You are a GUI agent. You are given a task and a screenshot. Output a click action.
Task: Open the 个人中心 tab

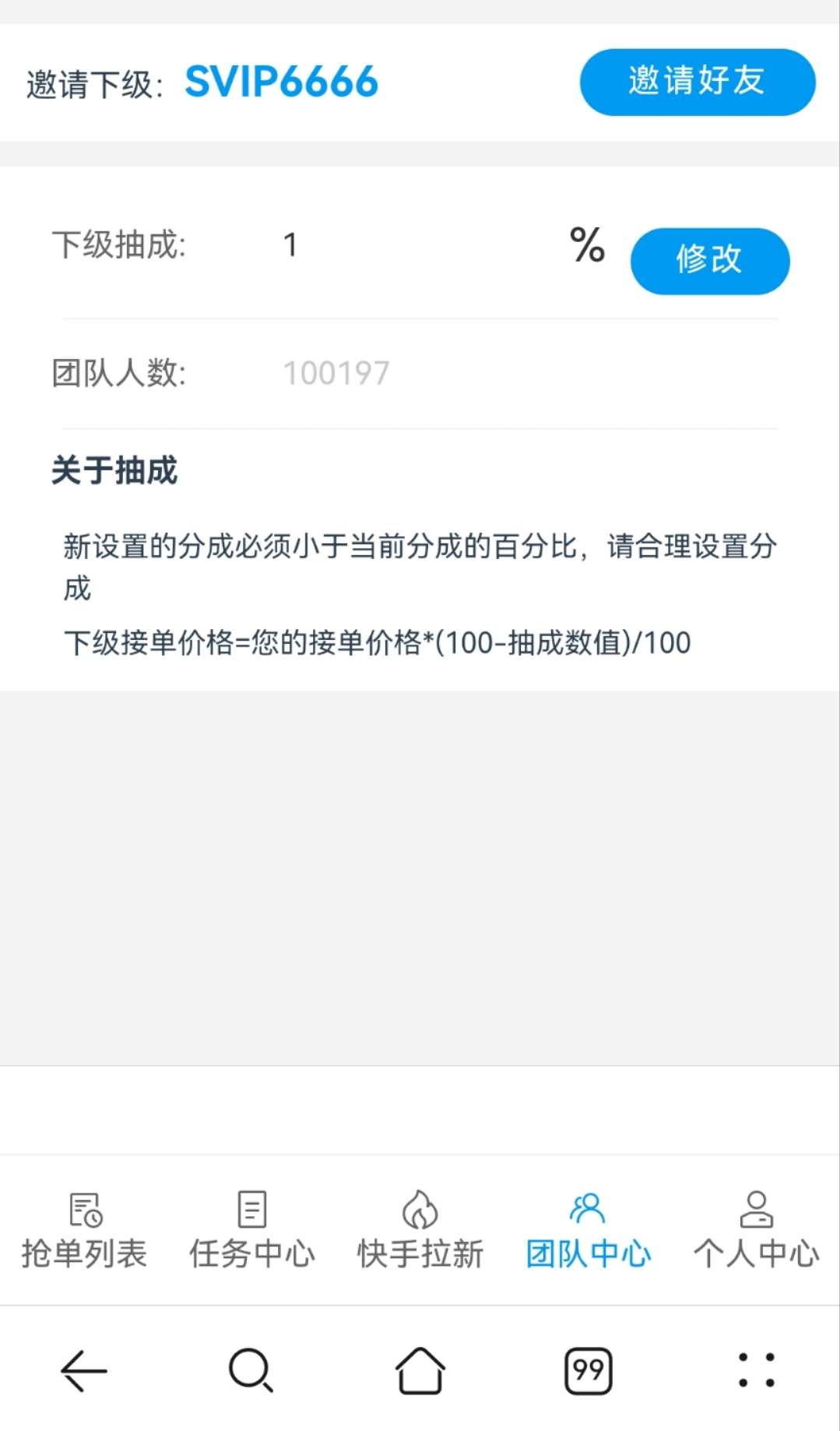(x=757, y=1230)
